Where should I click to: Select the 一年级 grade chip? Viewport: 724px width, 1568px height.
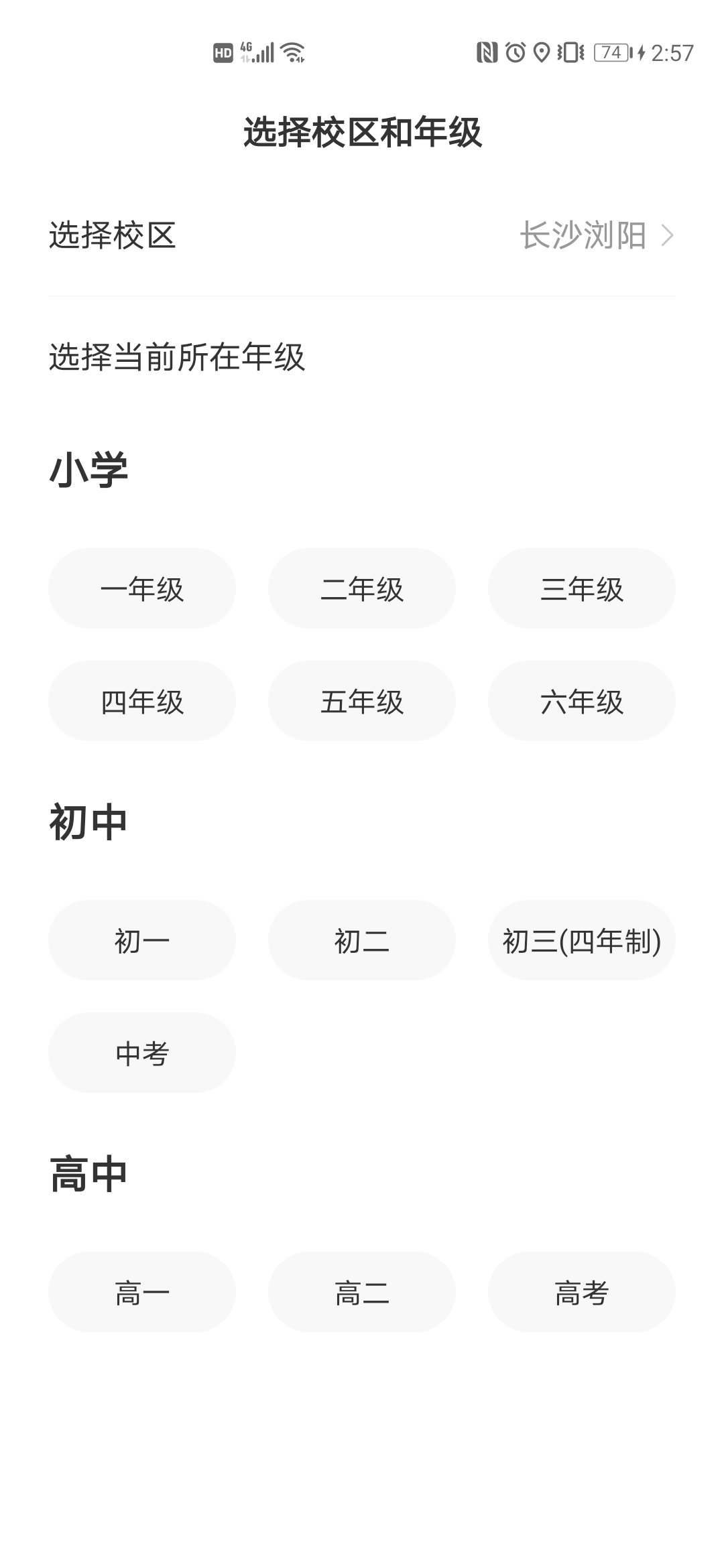click(x=142, y=588)
